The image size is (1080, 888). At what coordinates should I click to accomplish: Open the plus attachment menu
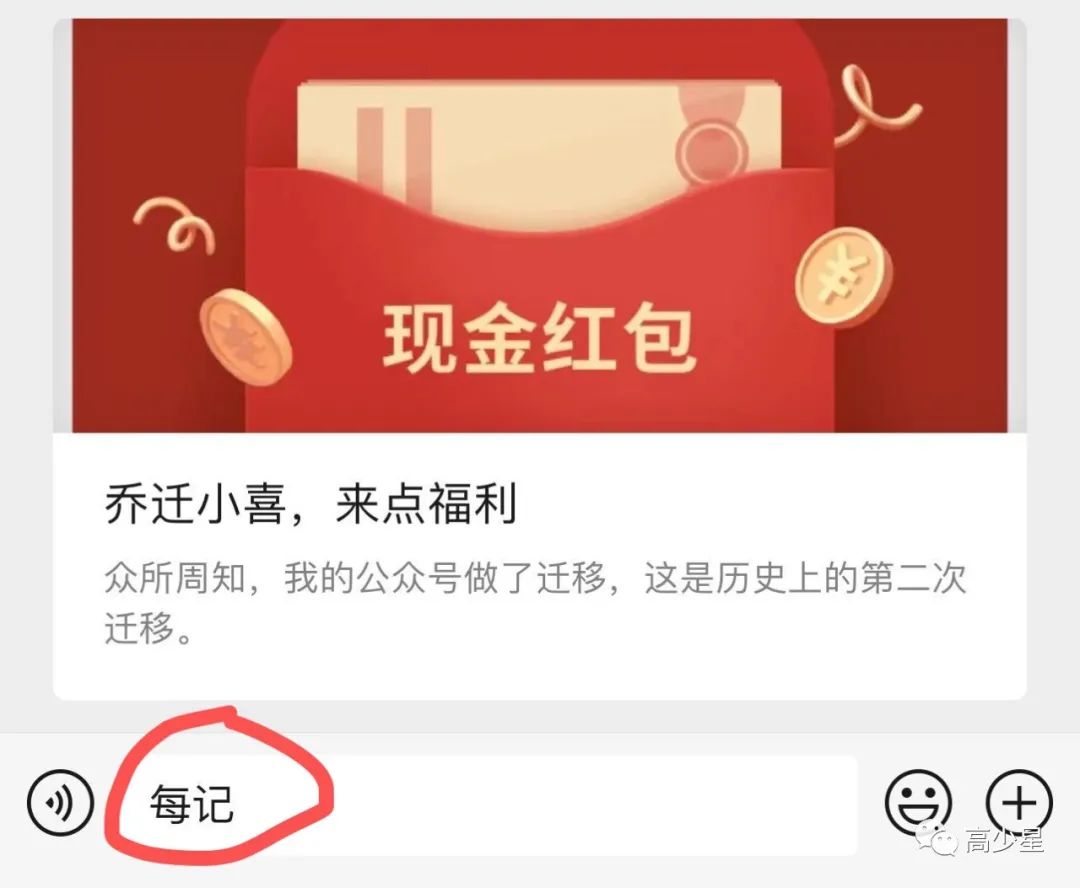click(1019, 803)
